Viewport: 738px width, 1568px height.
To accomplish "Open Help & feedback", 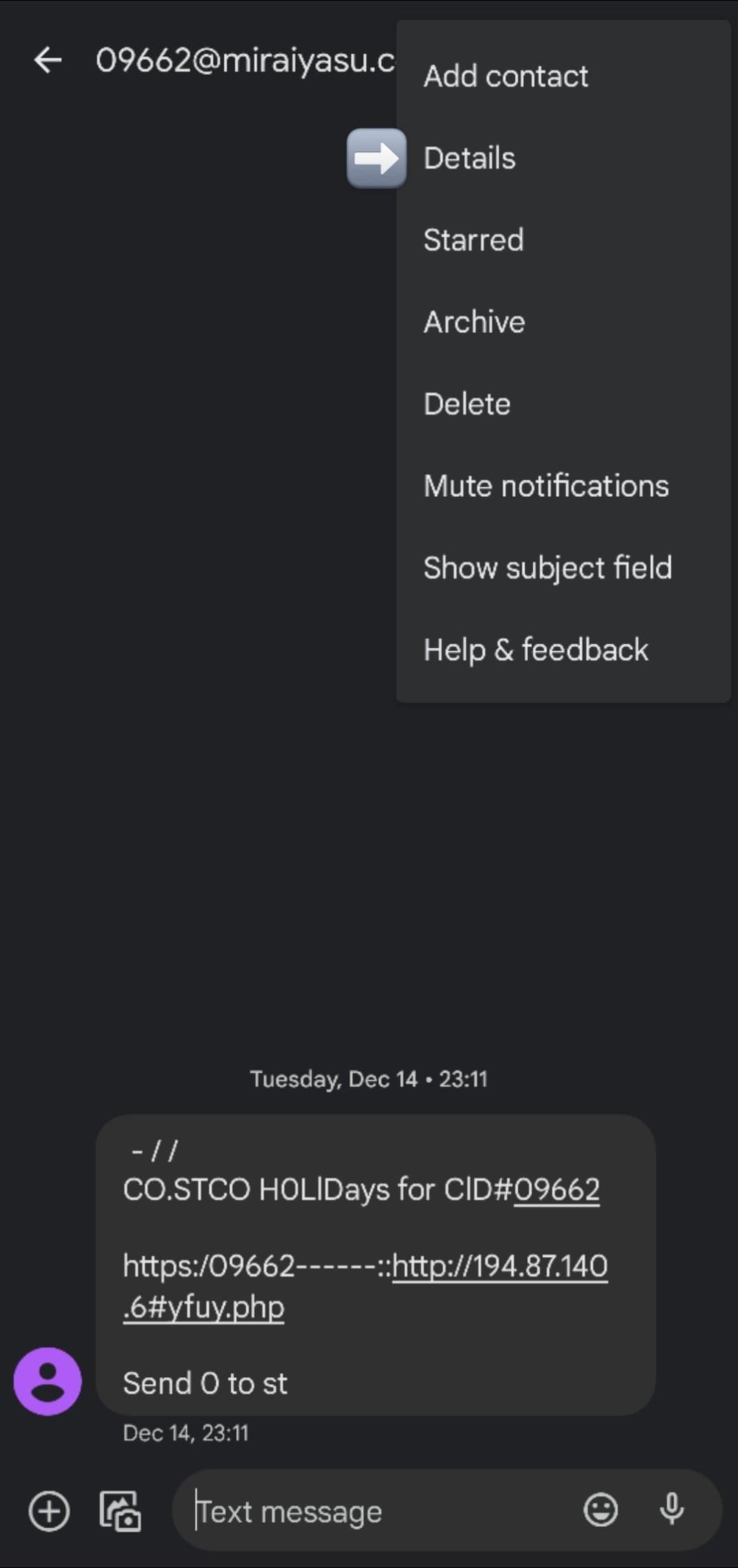I will (x=535, y=650).
